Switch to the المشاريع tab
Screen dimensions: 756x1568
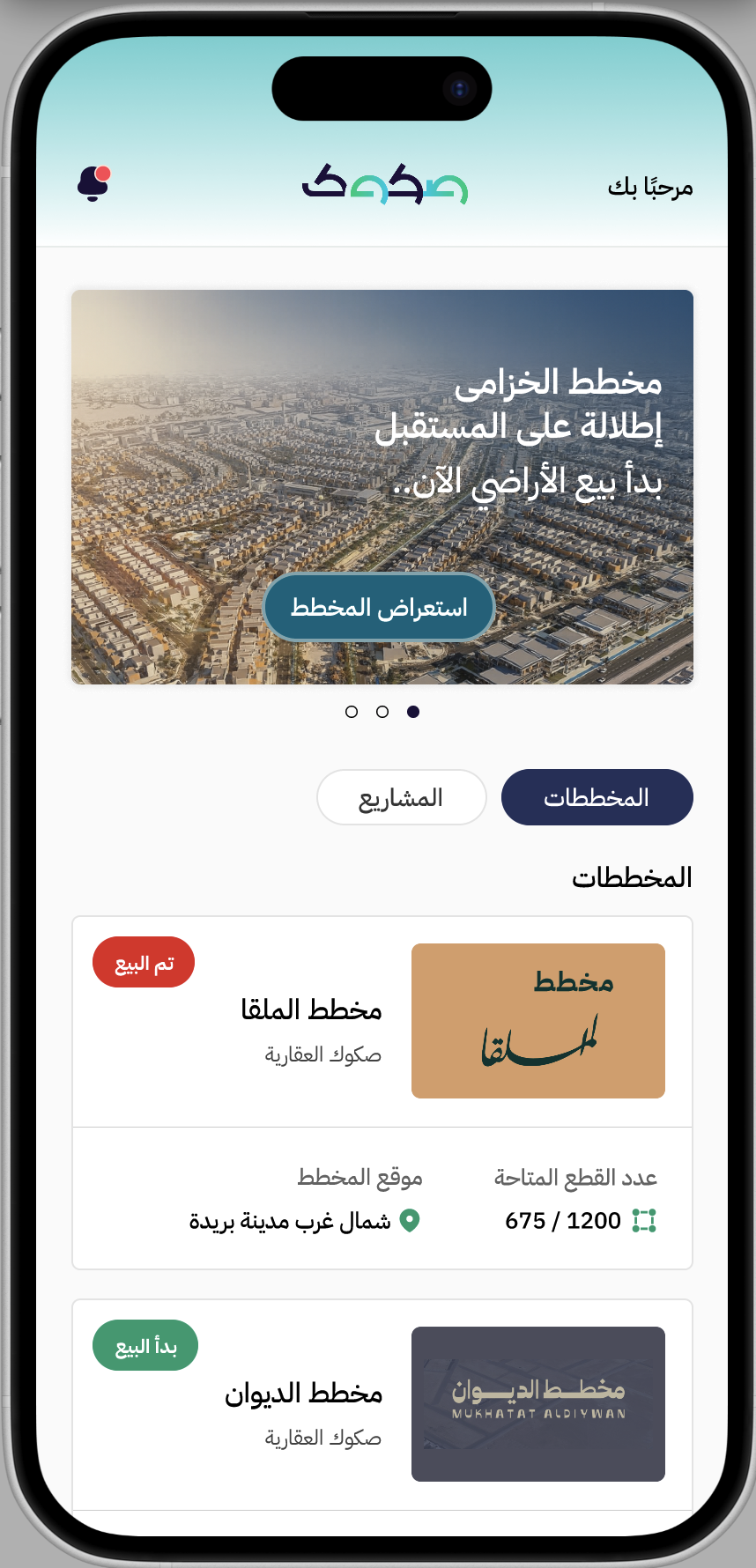tap(401, 798)
